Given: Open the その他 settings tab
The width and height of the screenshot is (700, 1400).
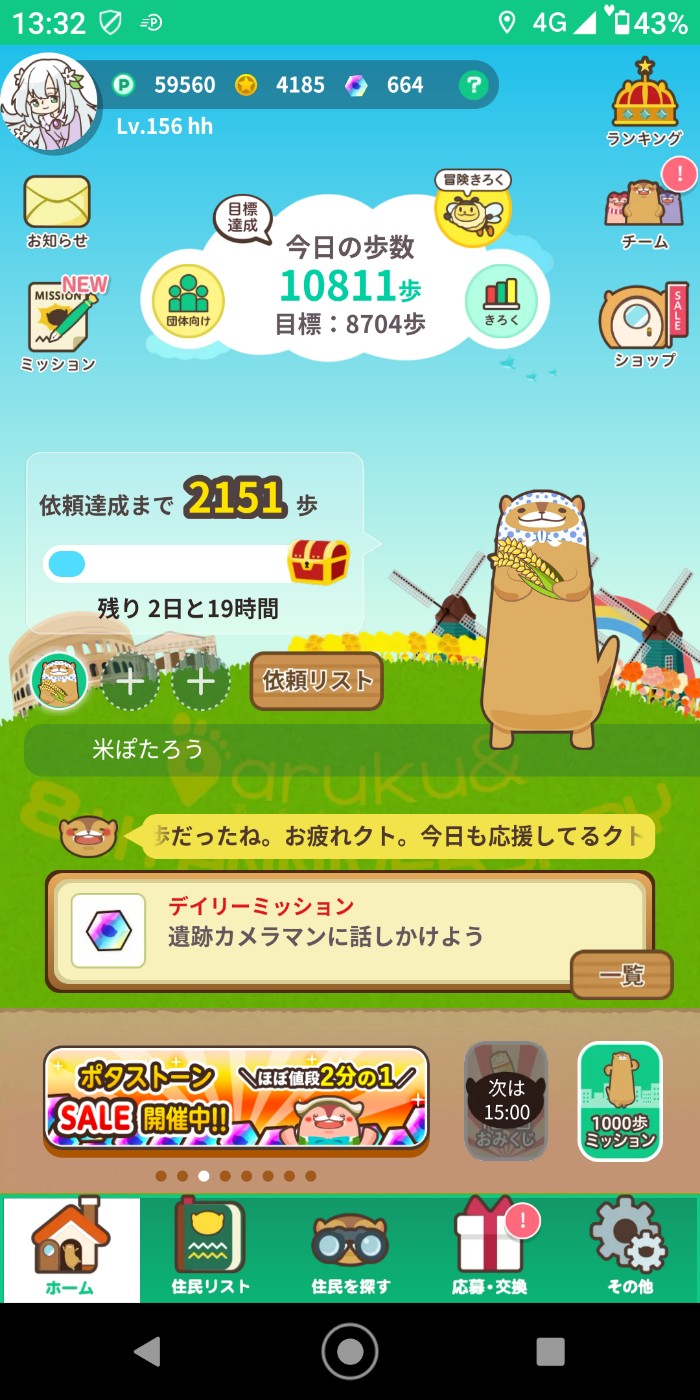Looking at the screenshot, I should [629, 1250].
